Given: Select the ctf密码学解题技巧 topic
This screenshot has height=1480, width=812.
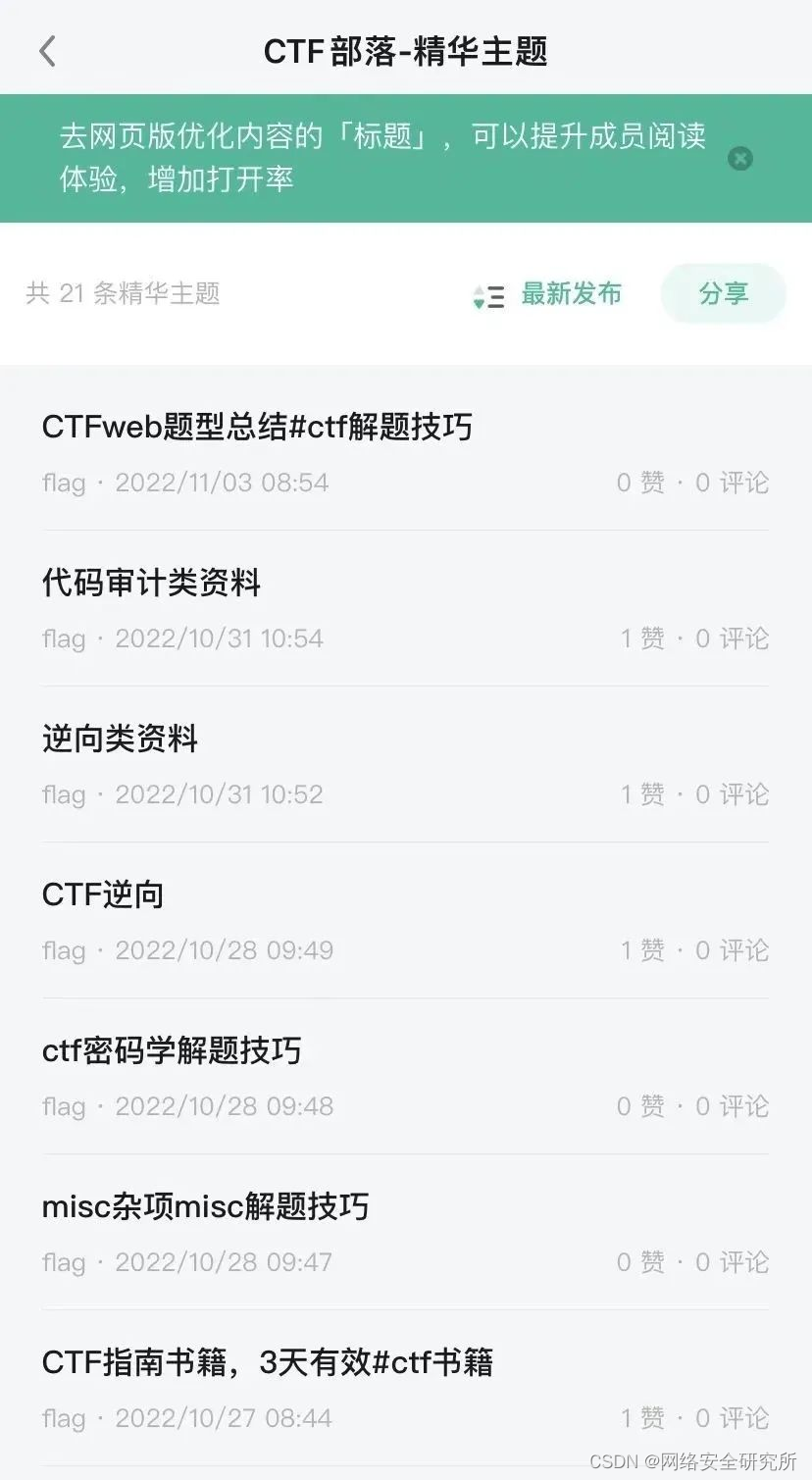Looking at the screenshot, I should (x=172, y=1051).
